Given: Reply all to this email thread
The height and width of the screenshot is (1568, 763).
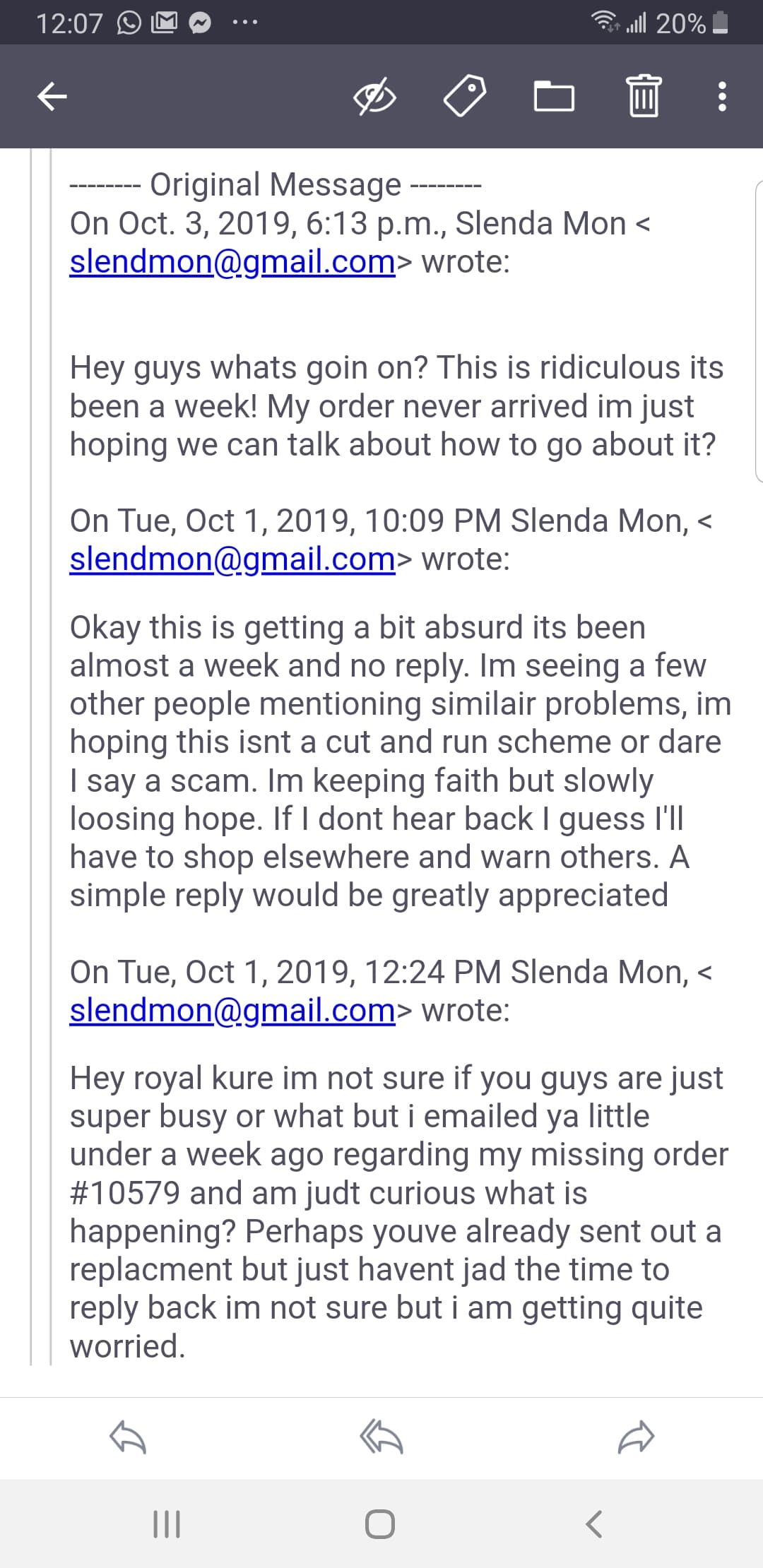Looking at the screenshot, I should click(381, 1437).
